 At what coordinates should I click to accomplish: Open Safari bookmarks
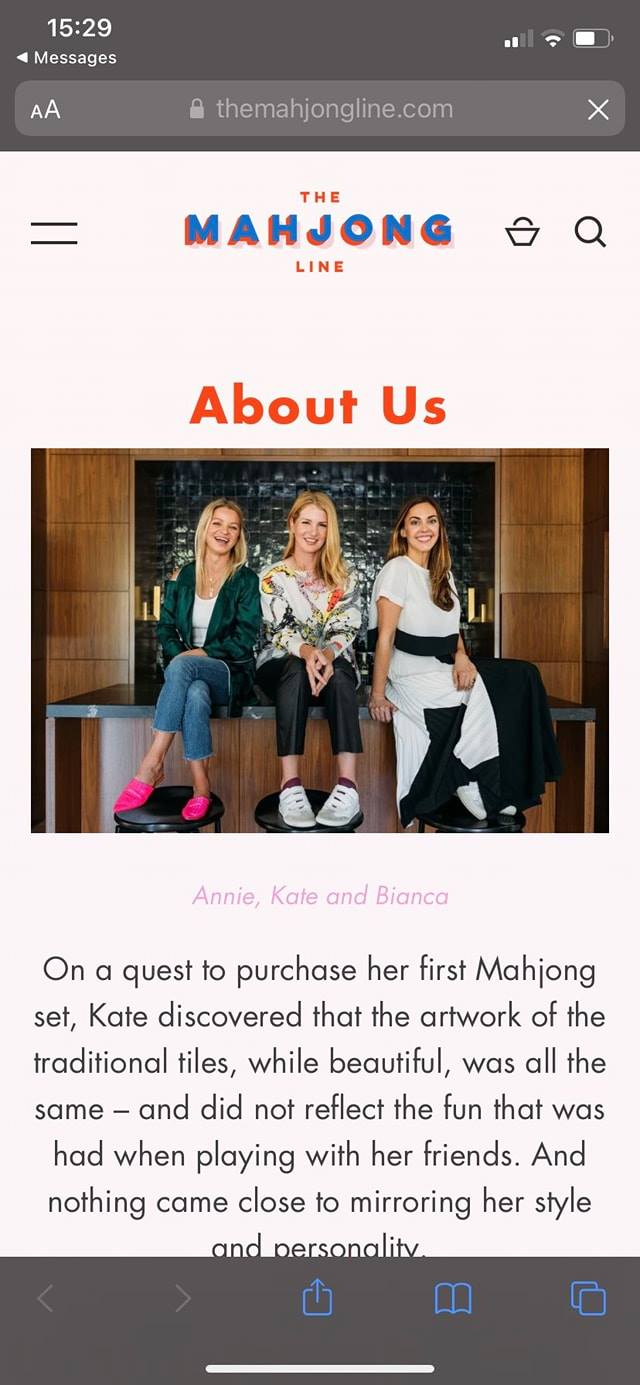pyautogui.click(x=453, y=1298)
